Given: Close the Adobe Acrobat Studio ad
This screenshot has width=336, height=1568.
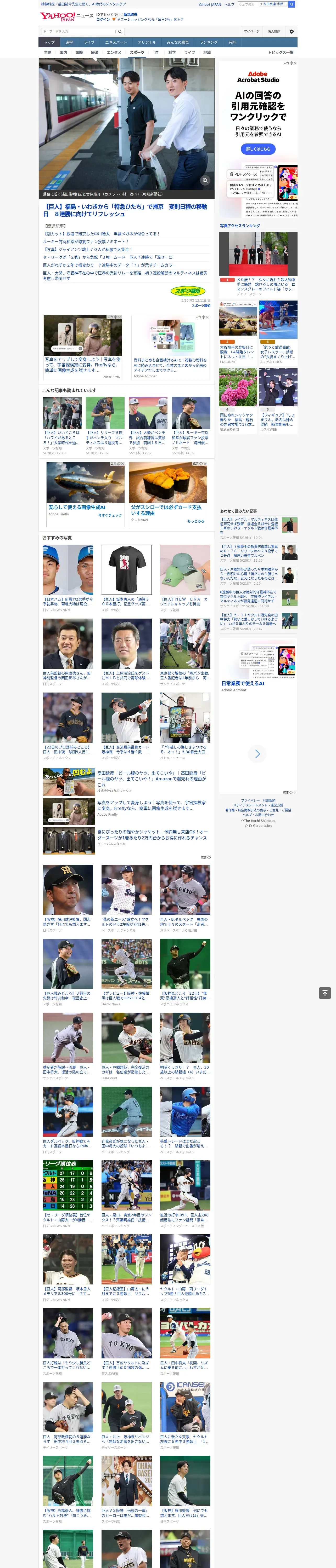Looking at the screenshot, I should click(295, 63).
